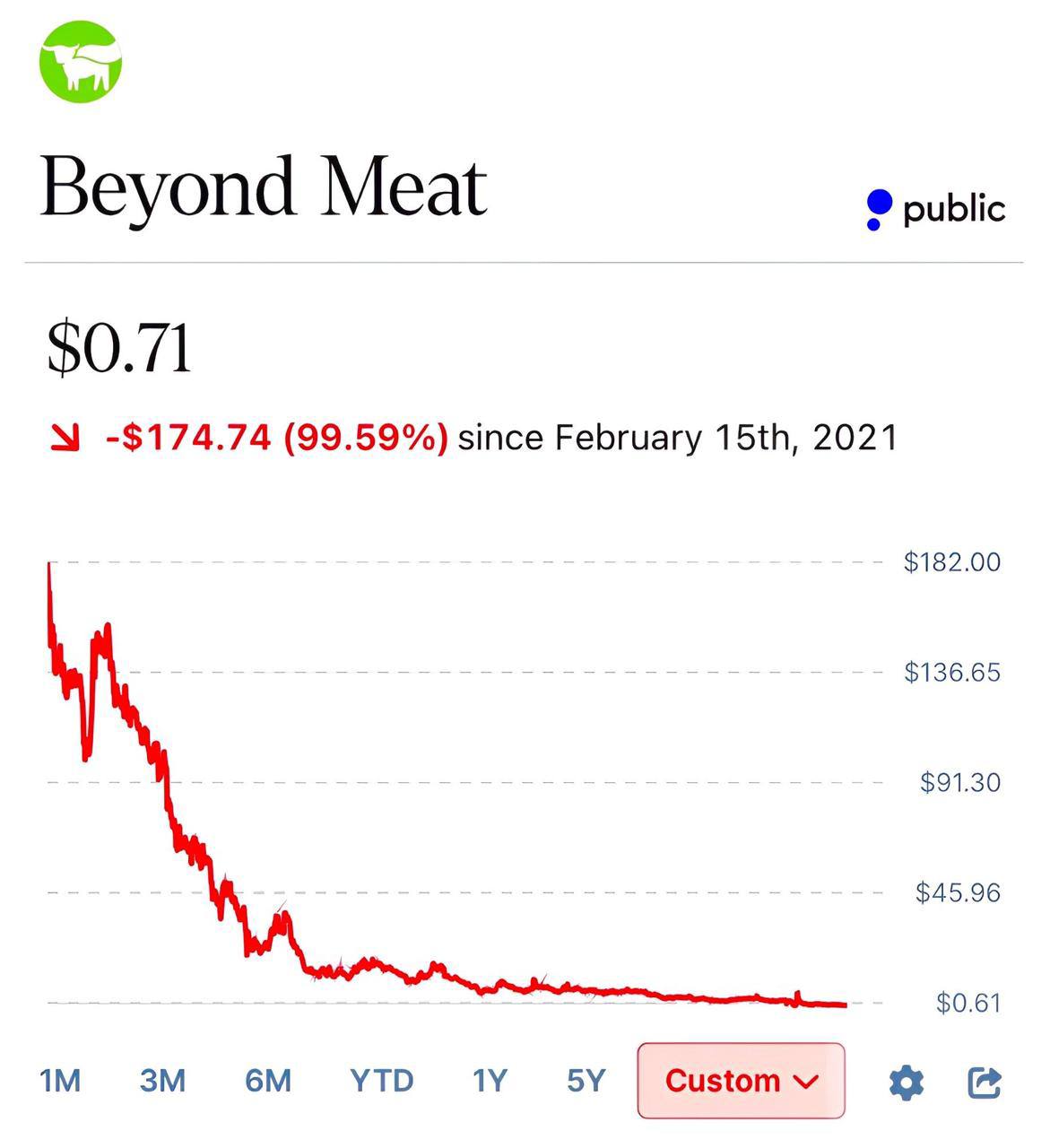Choose the YTD range
This screenshot has width=1050, height=1148.
click(382, 1081)
